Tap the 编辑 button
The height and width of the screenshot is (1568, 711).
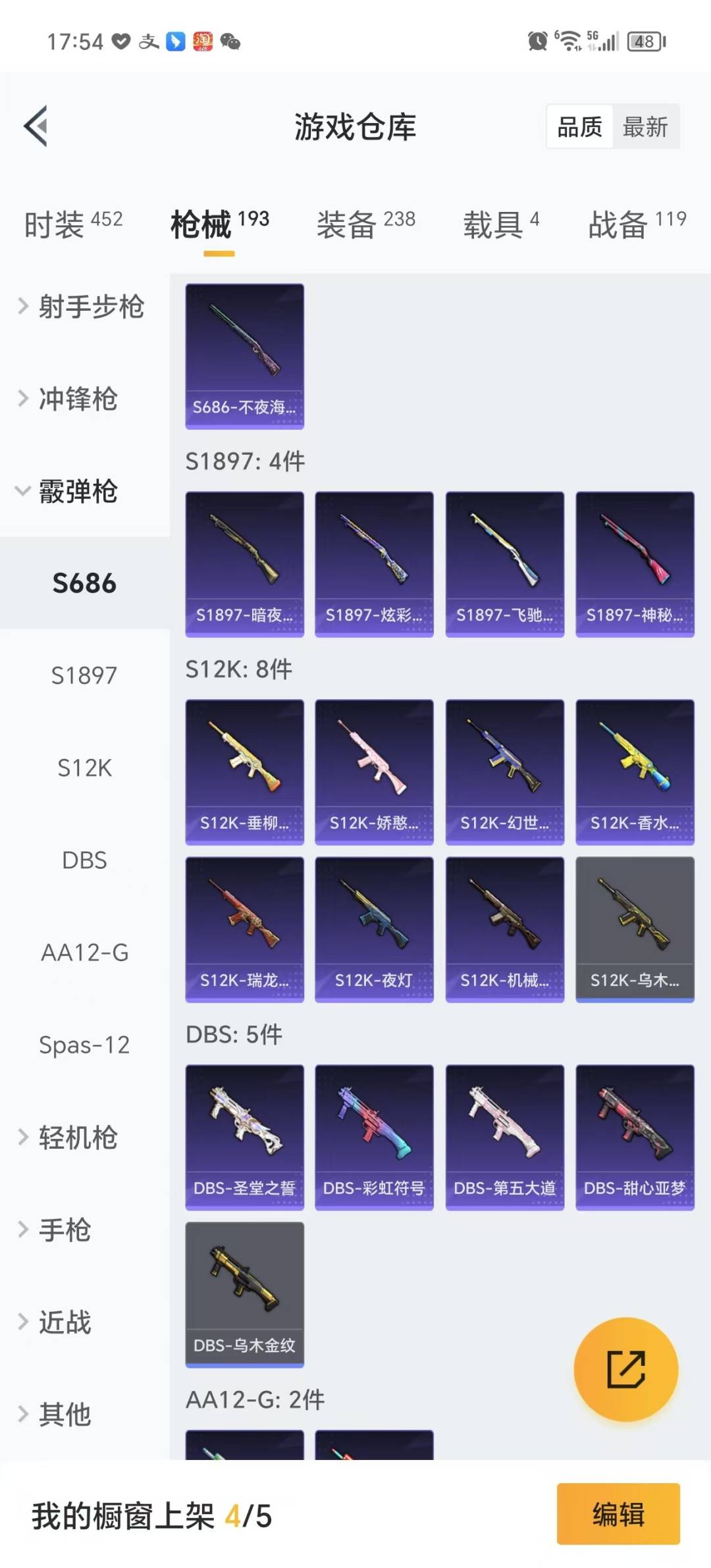[x=618, y=1514]
